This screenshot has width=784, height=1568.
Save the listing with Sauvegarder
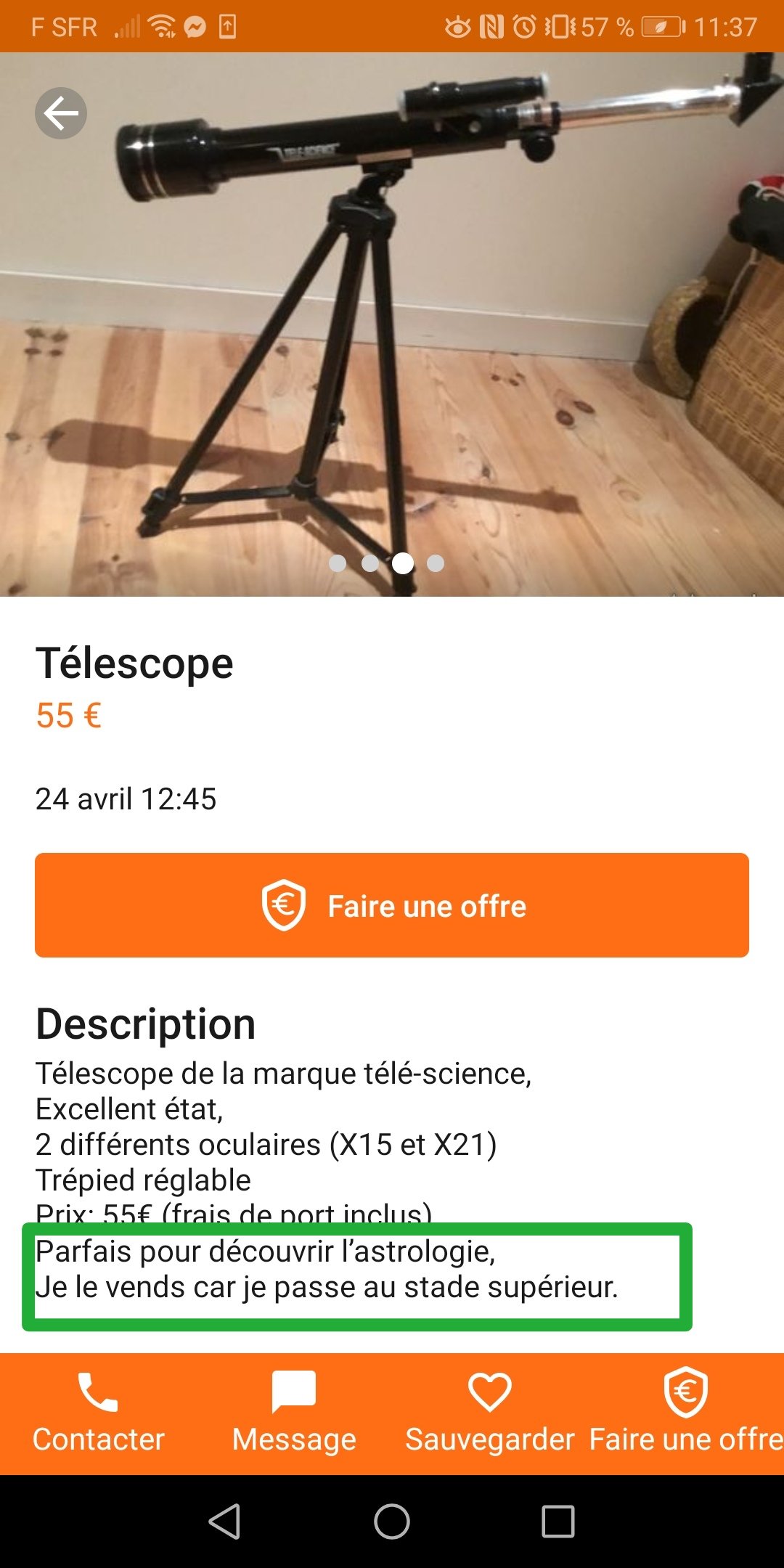pos(490,1413)
